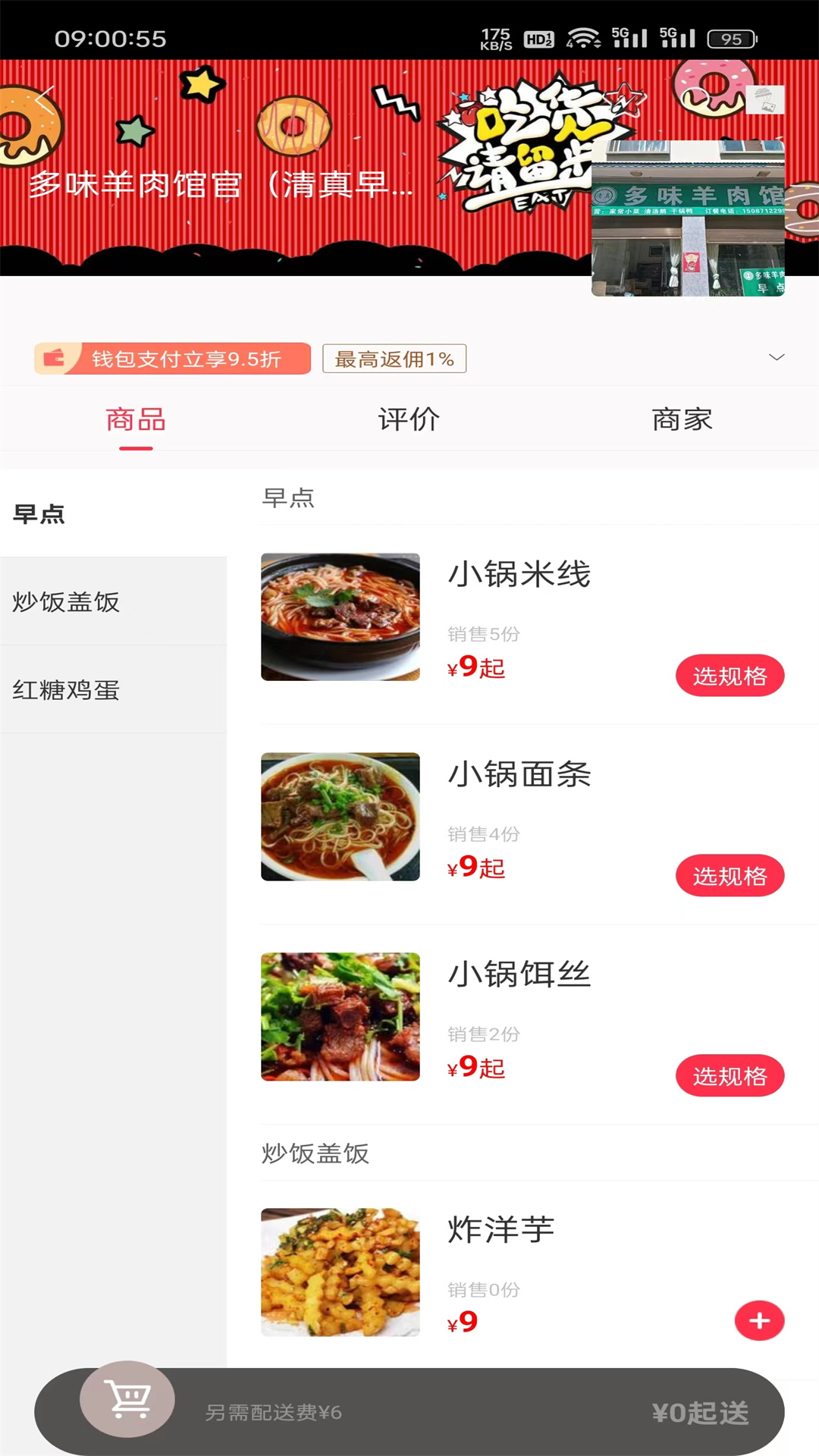
Task: Add 炸洋芋 with the plus icon
Action: (x=760, y=1320)
